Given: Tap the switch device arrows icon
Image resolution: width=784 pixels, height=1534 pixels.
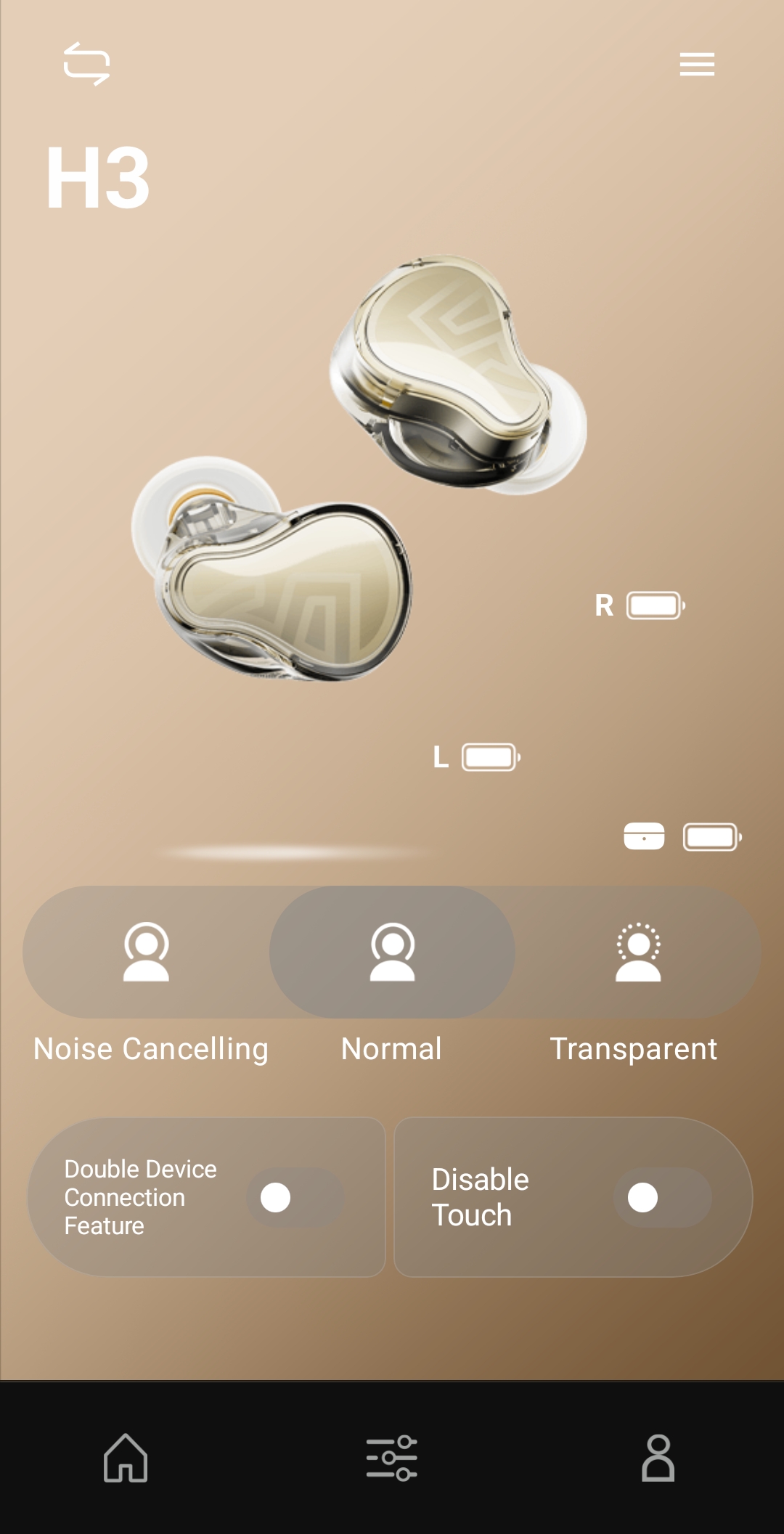Looking at the screenshot, I should coord(86,64).
